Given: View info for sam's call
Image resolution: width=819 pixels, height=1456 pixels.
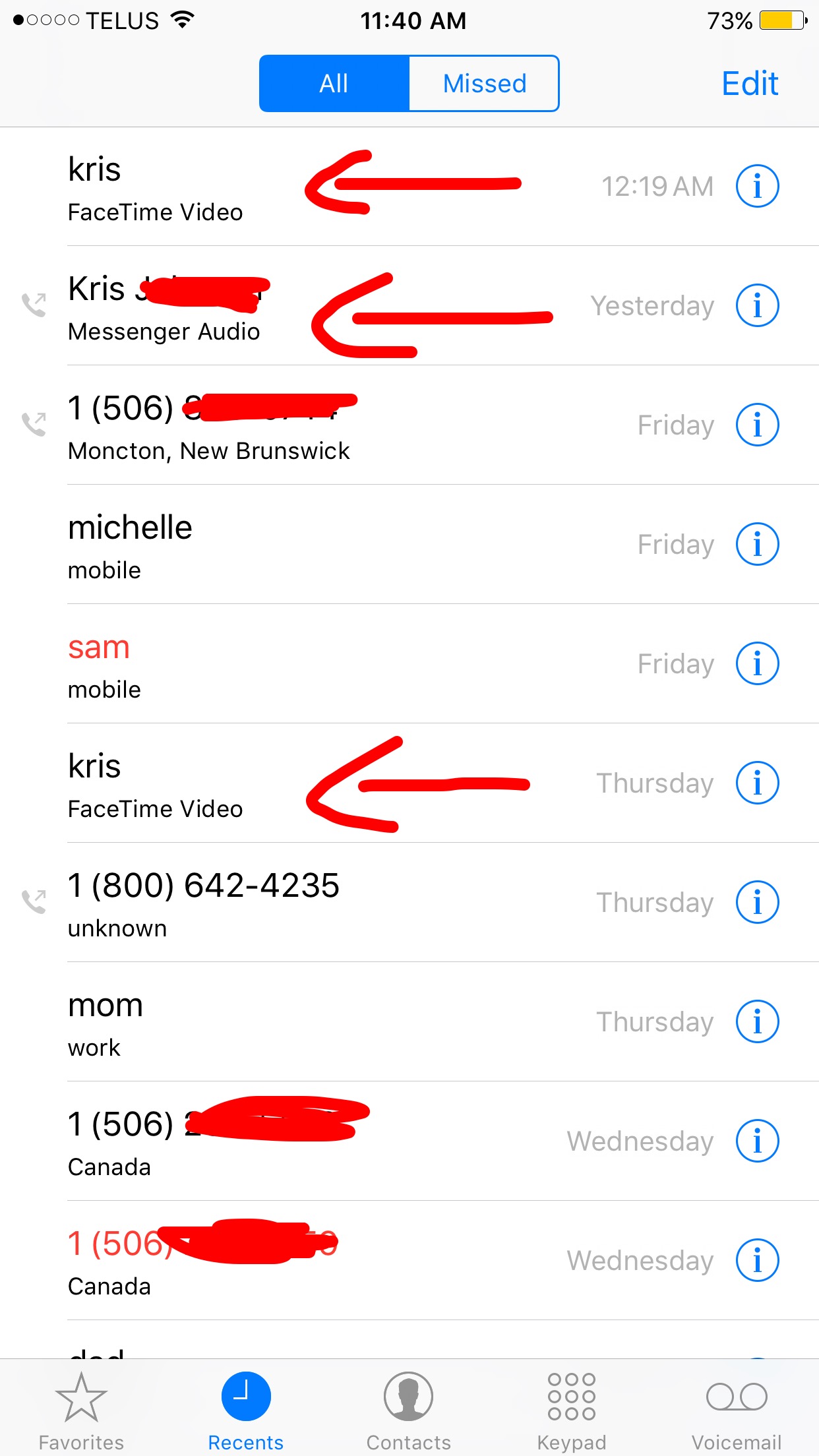Looking at the screenshot, I should coord(757,663).
